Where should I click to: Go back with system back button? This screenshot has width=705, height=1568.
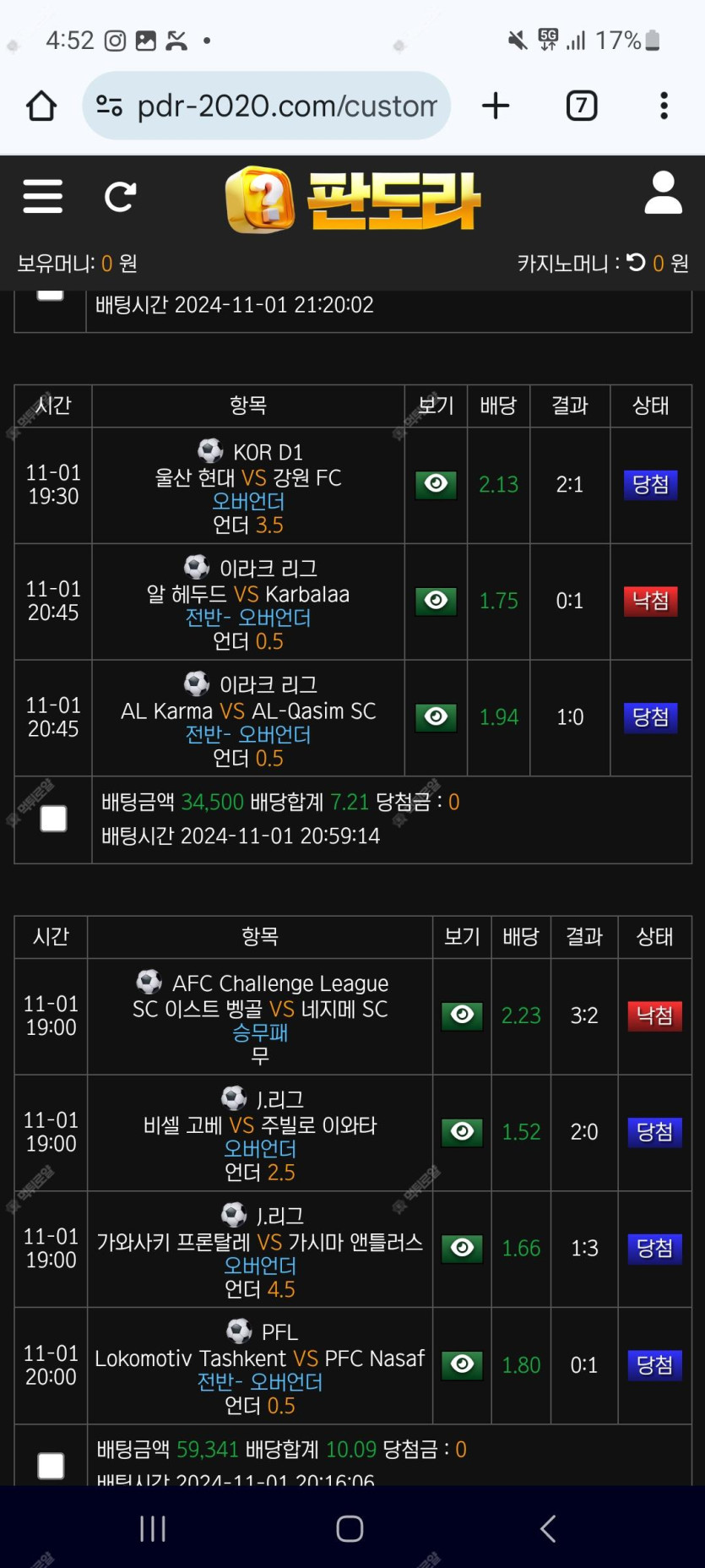click(548, 1528)
